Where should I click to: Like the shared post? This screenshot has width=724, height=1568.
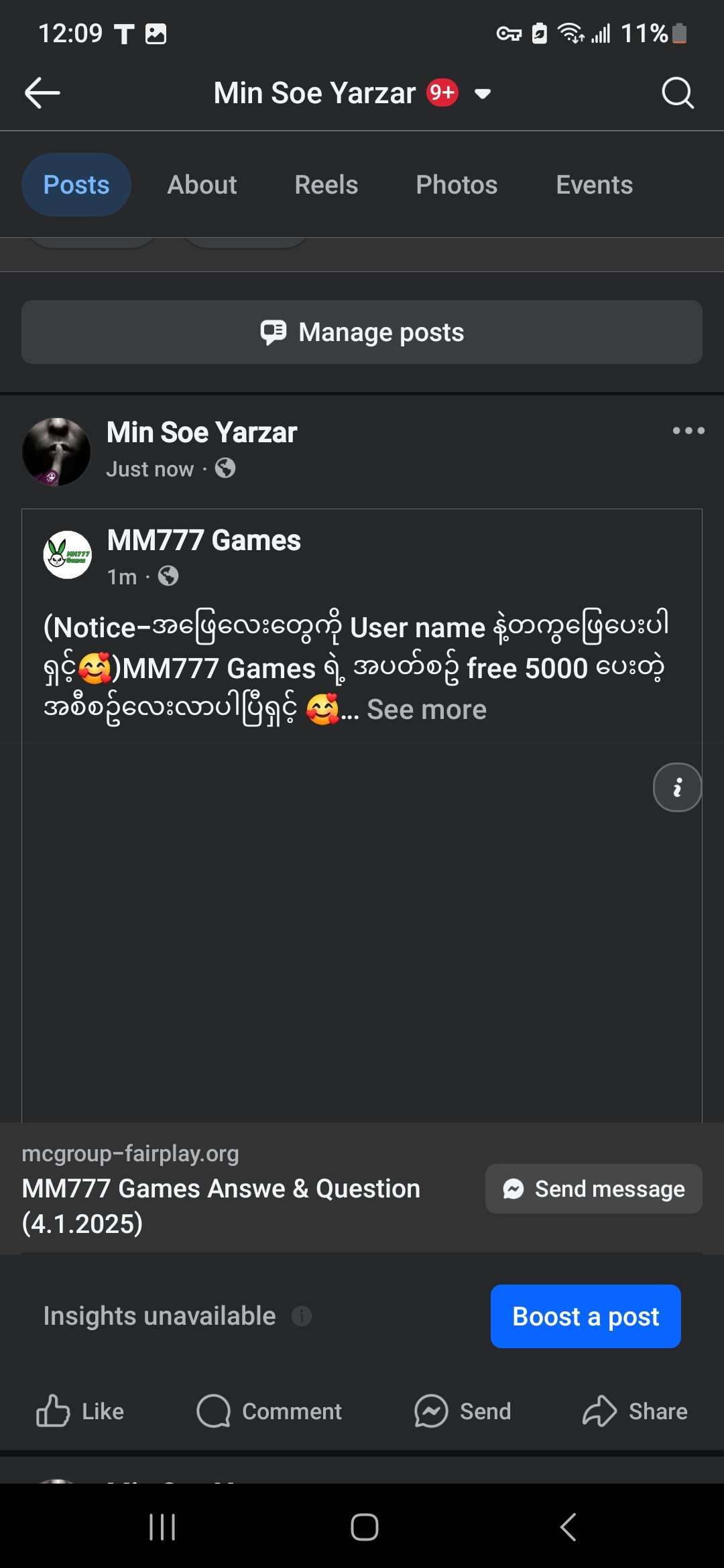pos(80,1411)
